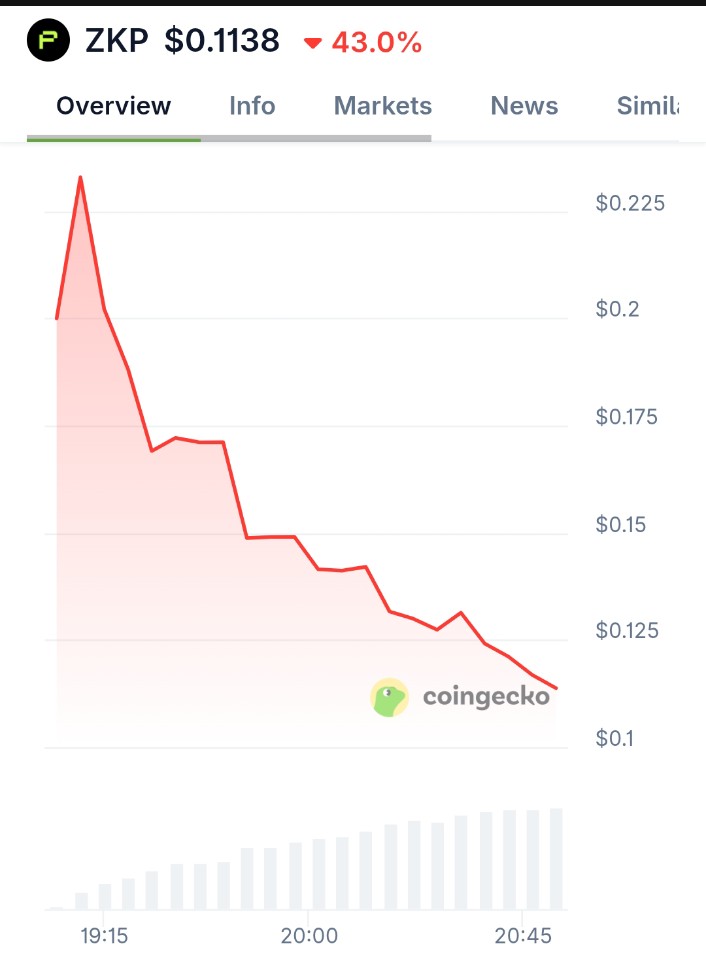Open the Markets tab
This screenshot has width=706, height=959.
pos(383,106)
